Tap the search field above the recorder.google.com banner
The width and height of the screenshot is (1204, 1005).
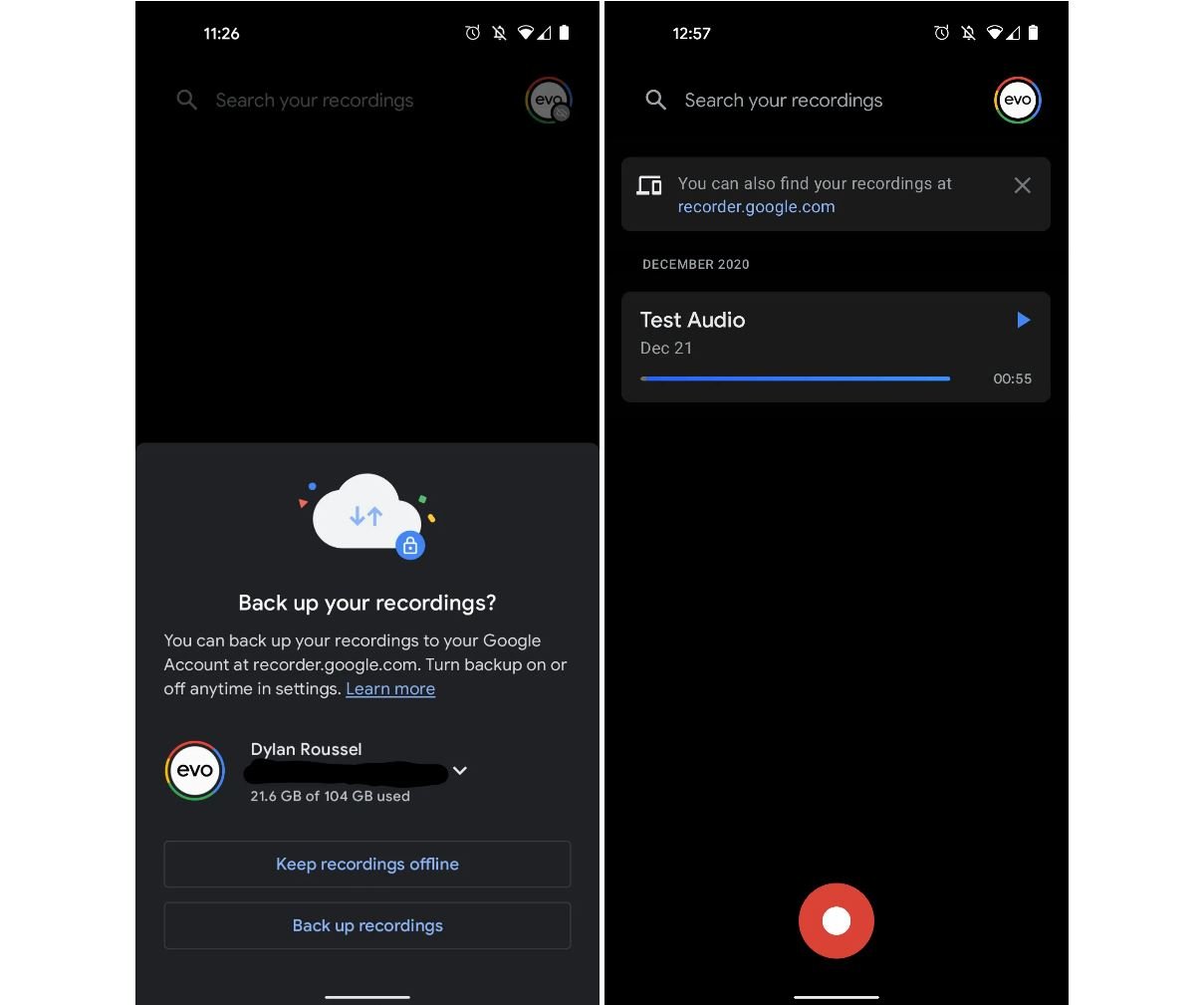[784, 101]
